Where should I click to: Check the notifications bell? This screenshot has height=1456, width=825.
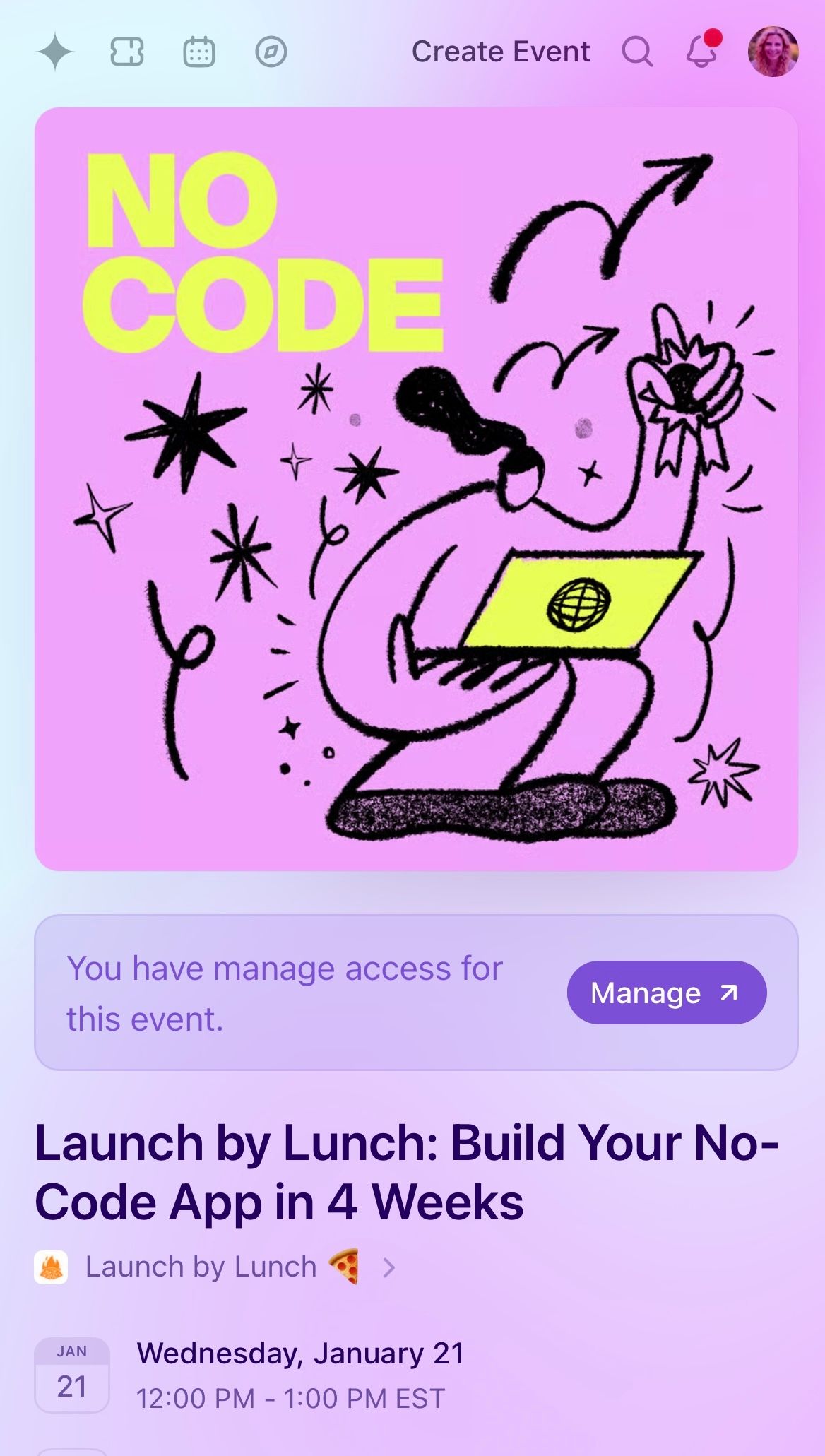(701, 52)
